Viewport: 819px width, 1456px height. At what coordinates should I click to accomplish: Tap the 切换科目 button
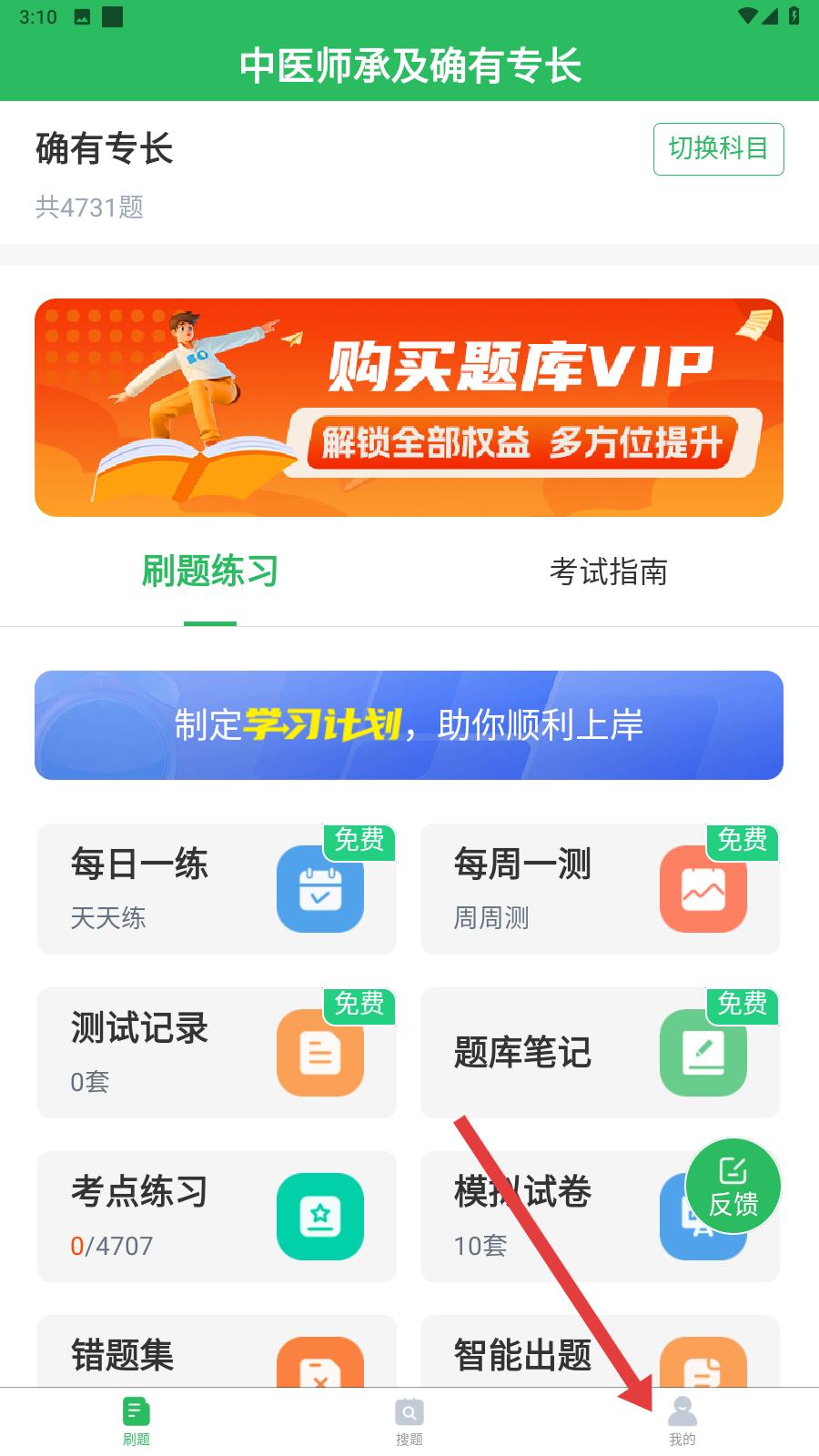[718, 148]
